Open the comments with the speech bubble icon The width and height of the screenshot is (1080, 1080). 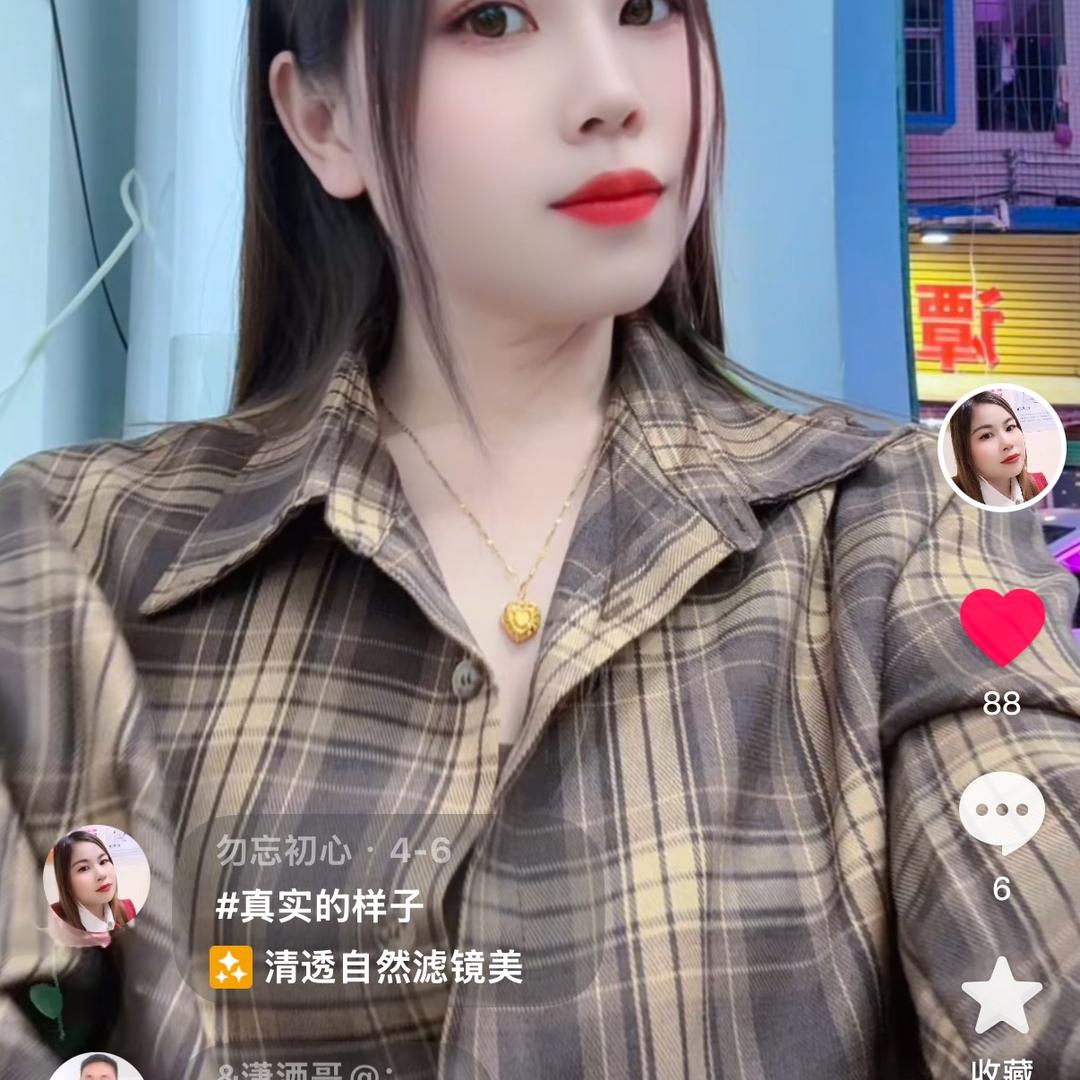tap(1002, 813)
